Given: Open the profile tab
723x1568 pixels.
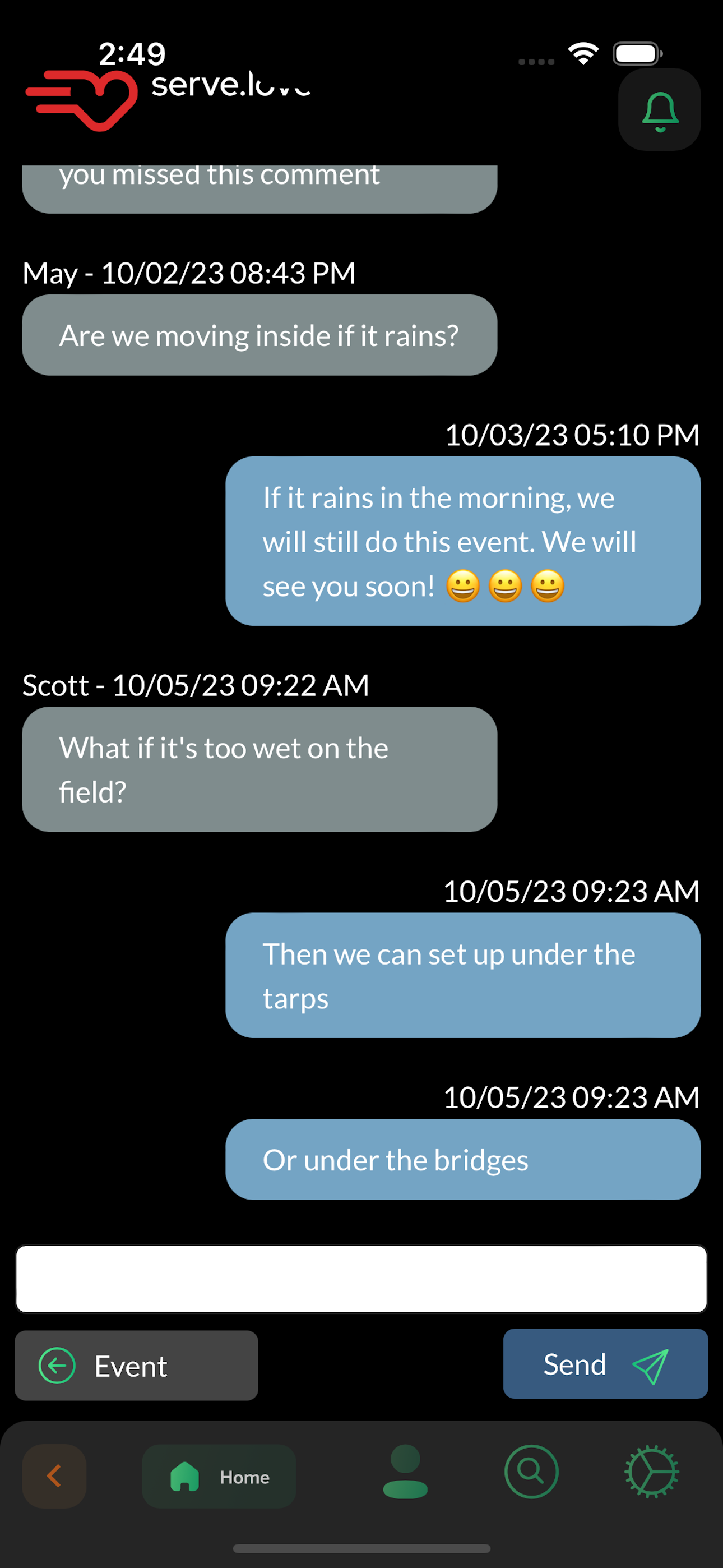Looking at the screenshot, I should 405,1472.
